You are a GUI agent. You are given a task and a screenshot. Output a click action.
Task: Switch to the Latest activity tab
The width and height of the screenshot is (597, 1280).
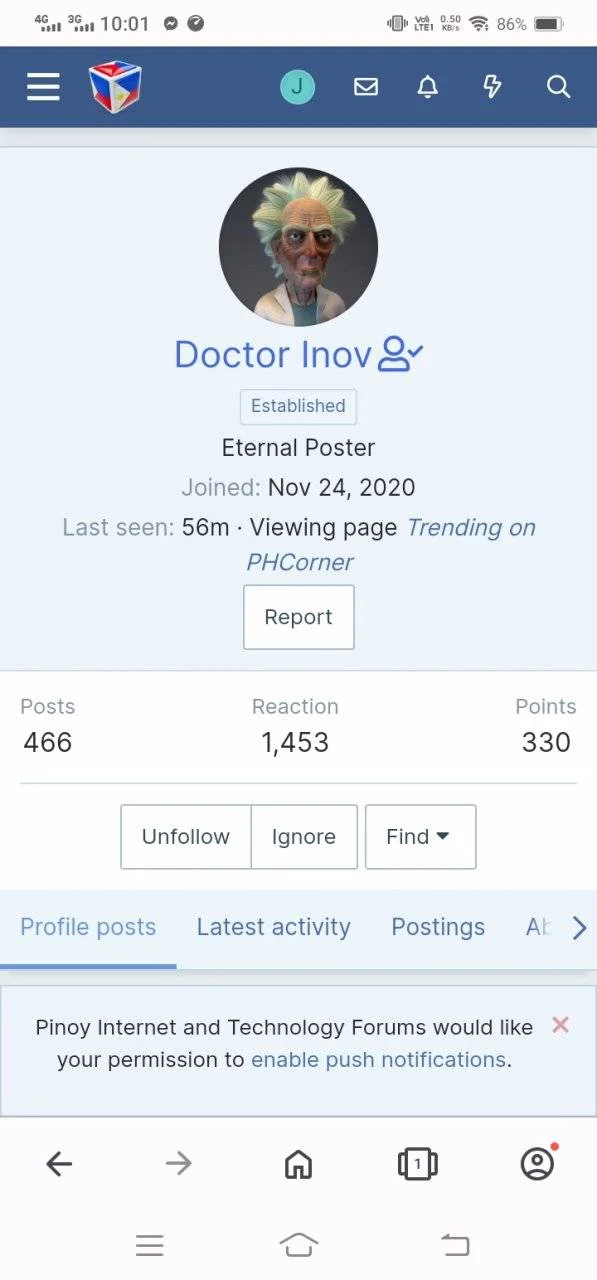(x=273, y=927)
